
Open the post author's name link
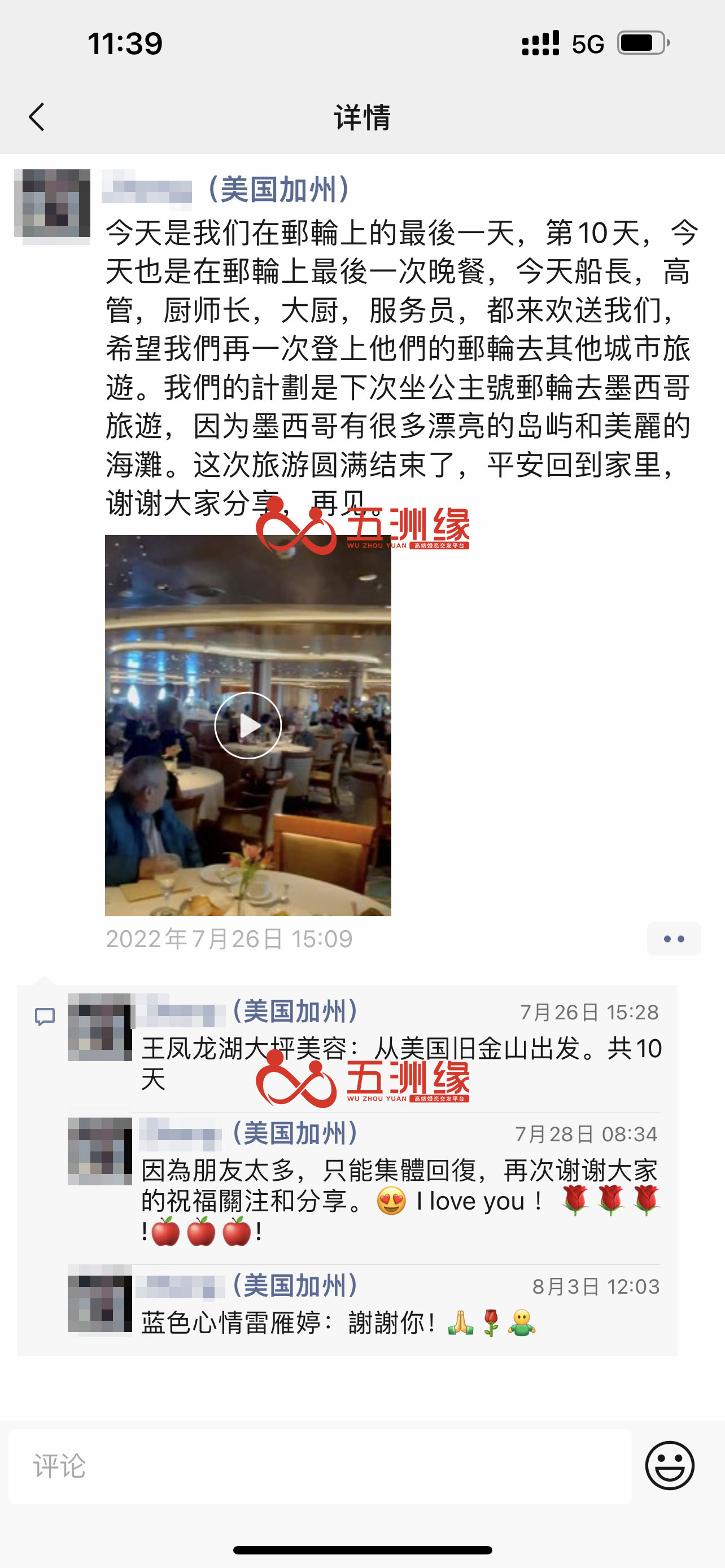click(x=226, y=189)
